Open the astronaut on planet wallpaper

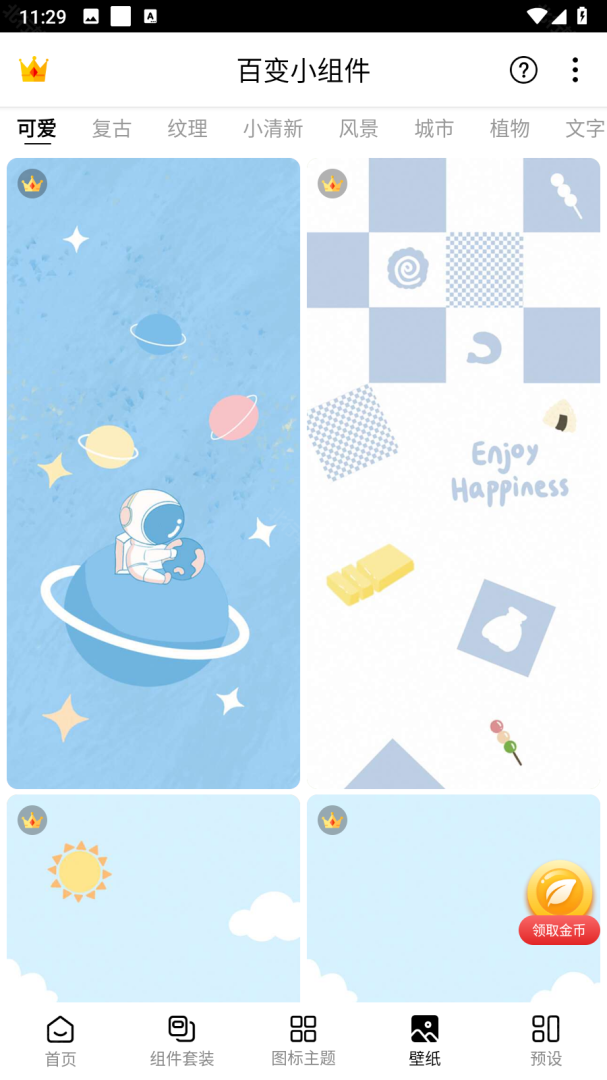pyautogui.click(x=153, y=473)
